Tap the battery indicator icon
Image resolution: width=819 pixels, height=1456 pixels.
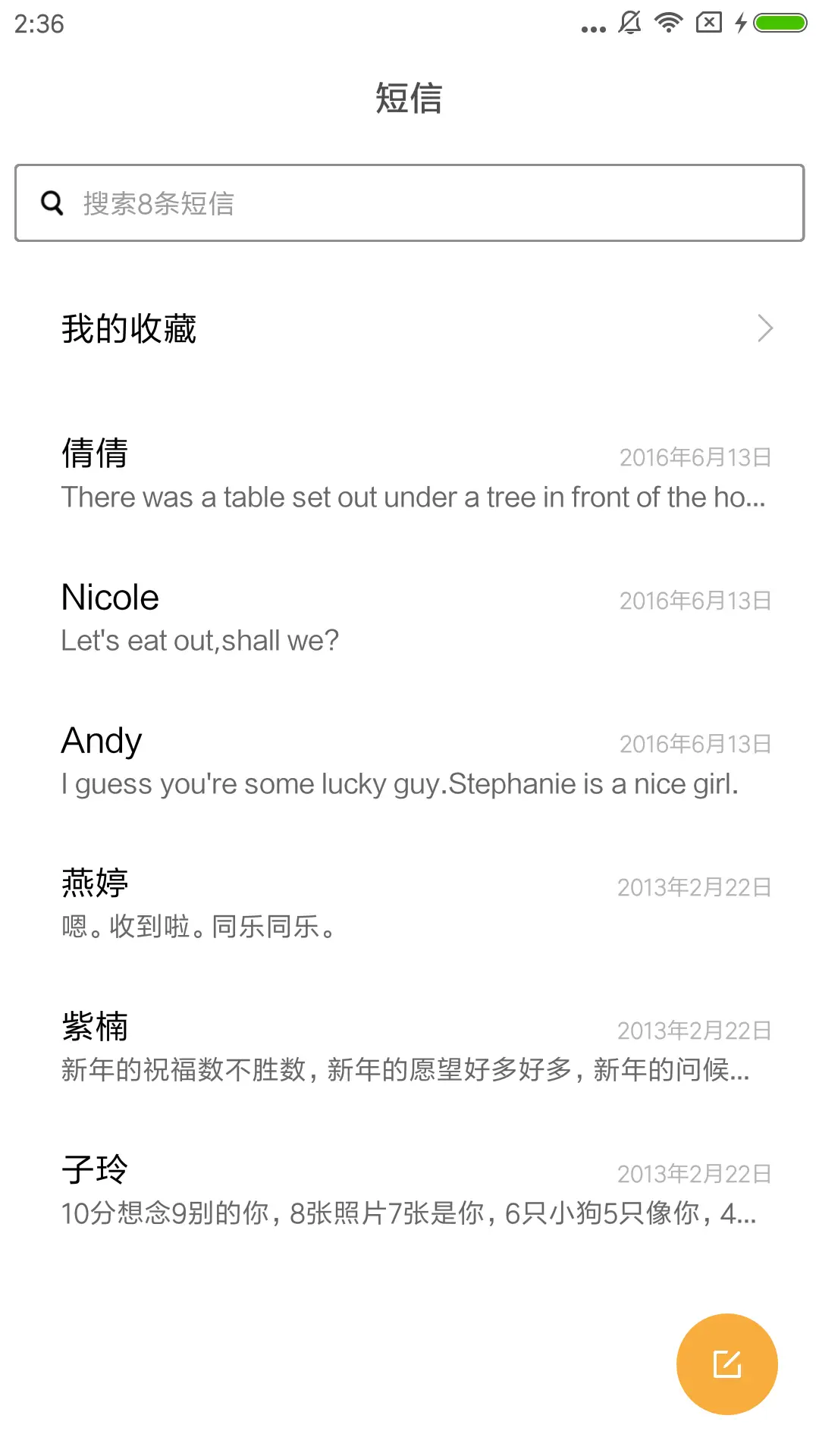(x=777, y=23)
